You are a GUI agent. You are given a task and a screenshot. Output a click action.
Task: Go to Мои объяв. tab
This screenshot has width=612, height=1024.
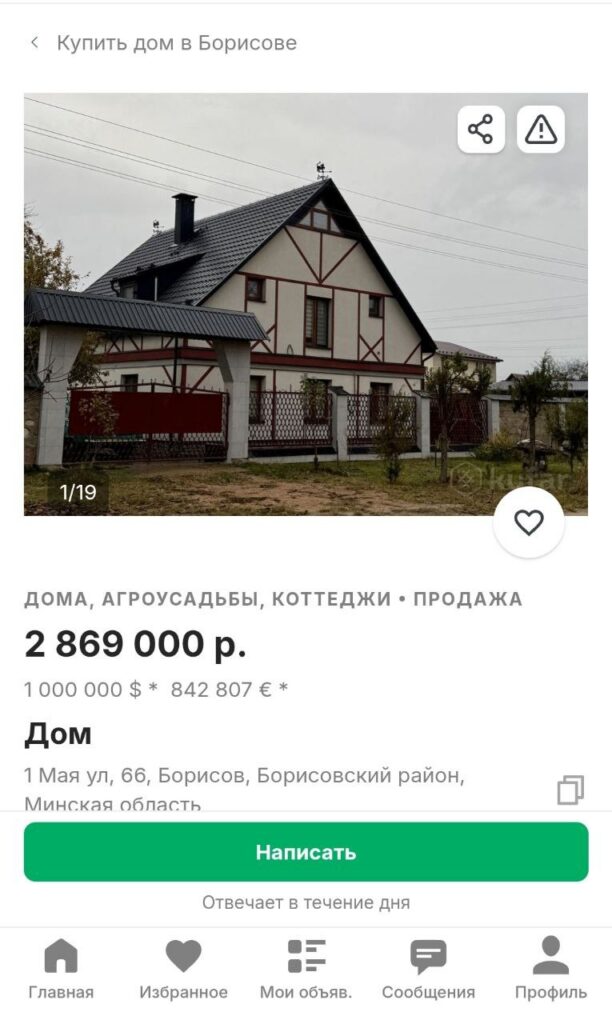click(306, 969)
